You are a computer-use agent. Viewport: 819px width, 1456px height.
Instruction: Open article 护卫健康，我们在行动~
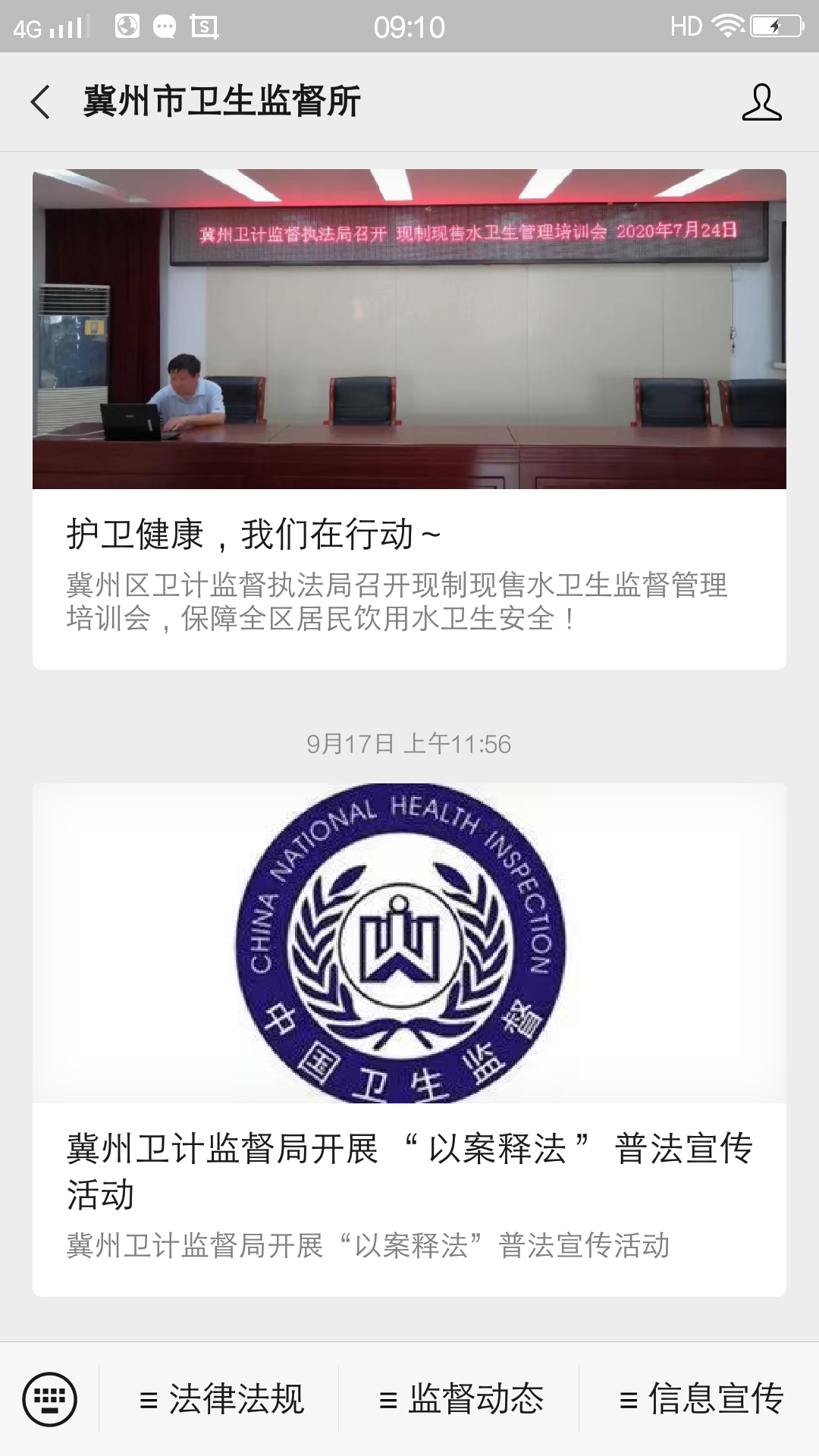(x=409, y=419)
